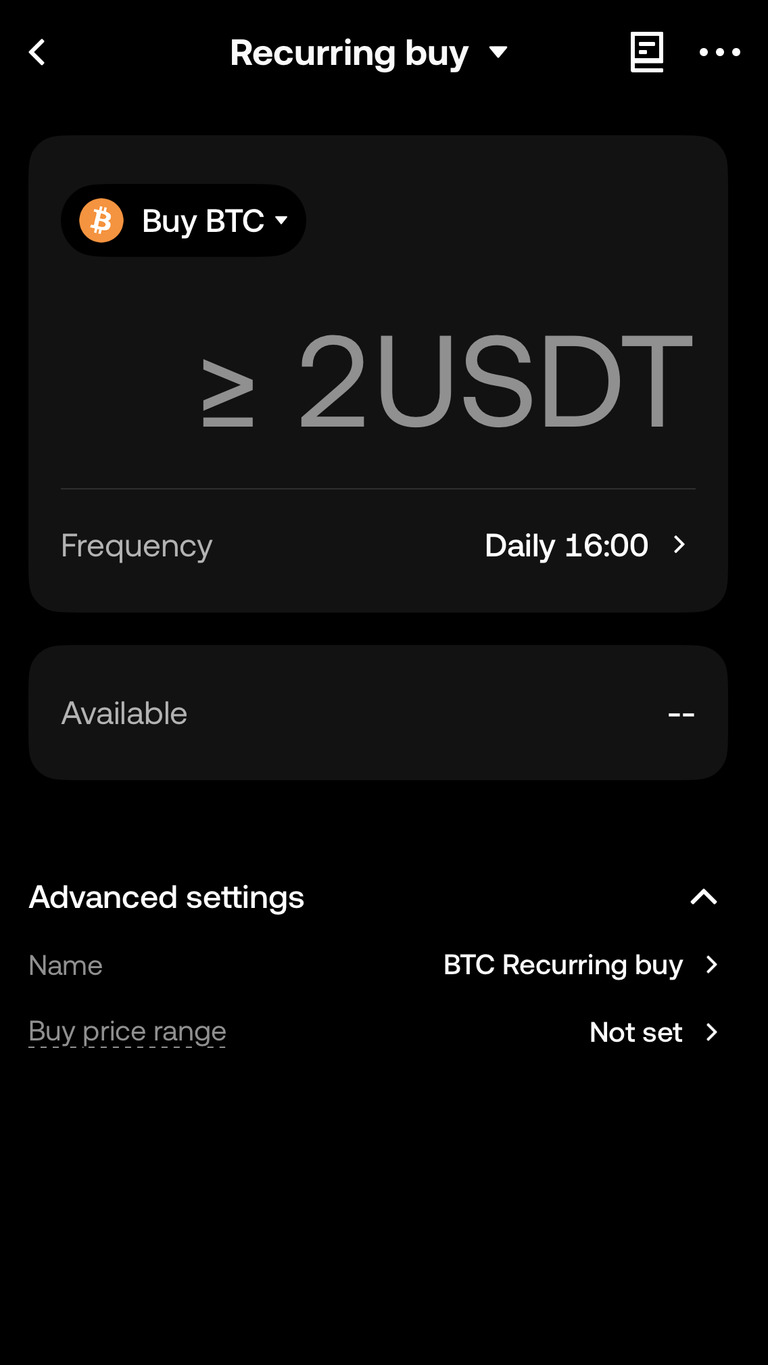Tap the back arrow icon
This screenshot has width=768, height=1365.
pos(36,51)
